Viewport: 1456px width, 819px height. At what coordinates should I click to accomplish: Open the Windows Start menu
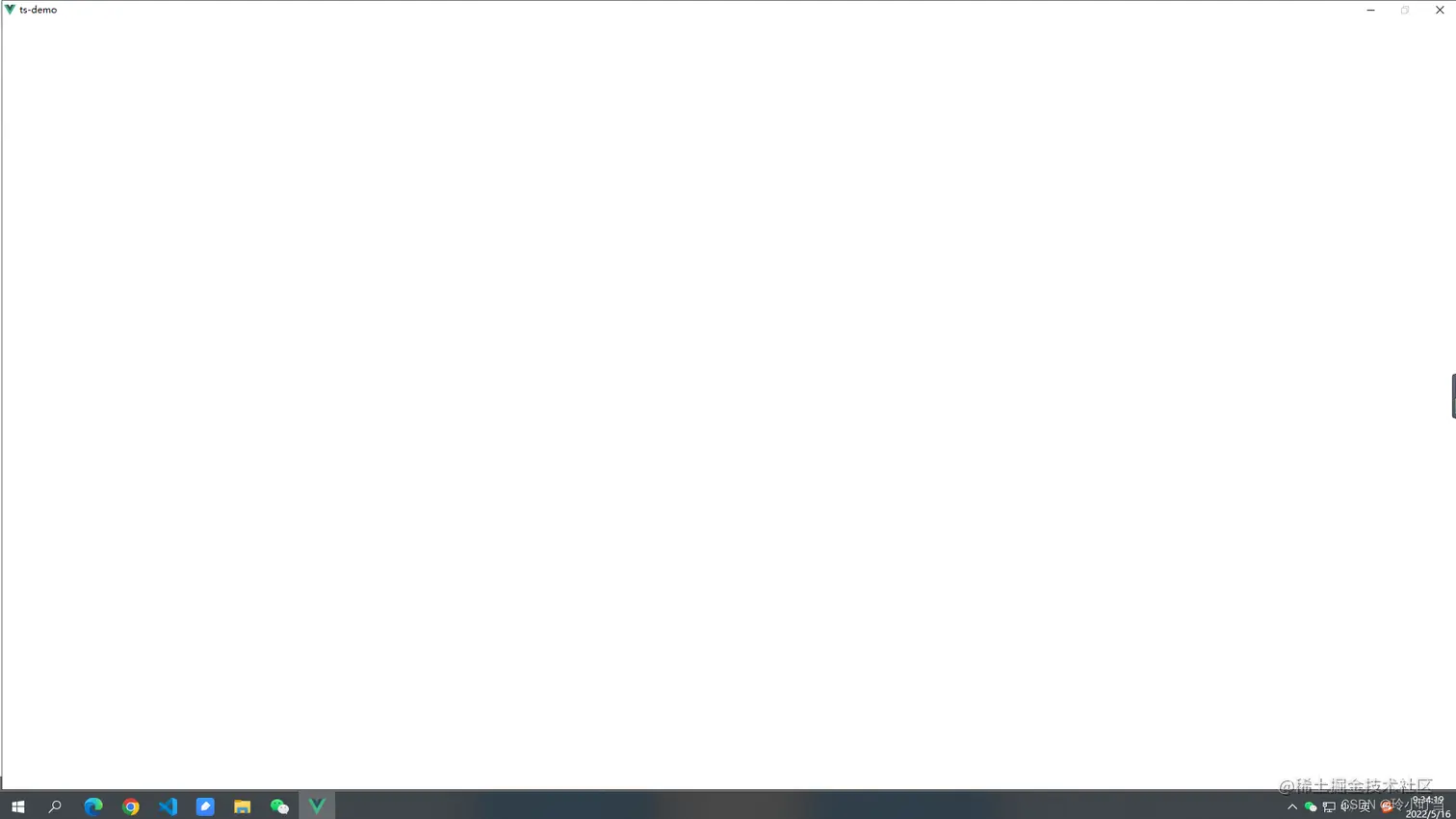pos(17,806)
